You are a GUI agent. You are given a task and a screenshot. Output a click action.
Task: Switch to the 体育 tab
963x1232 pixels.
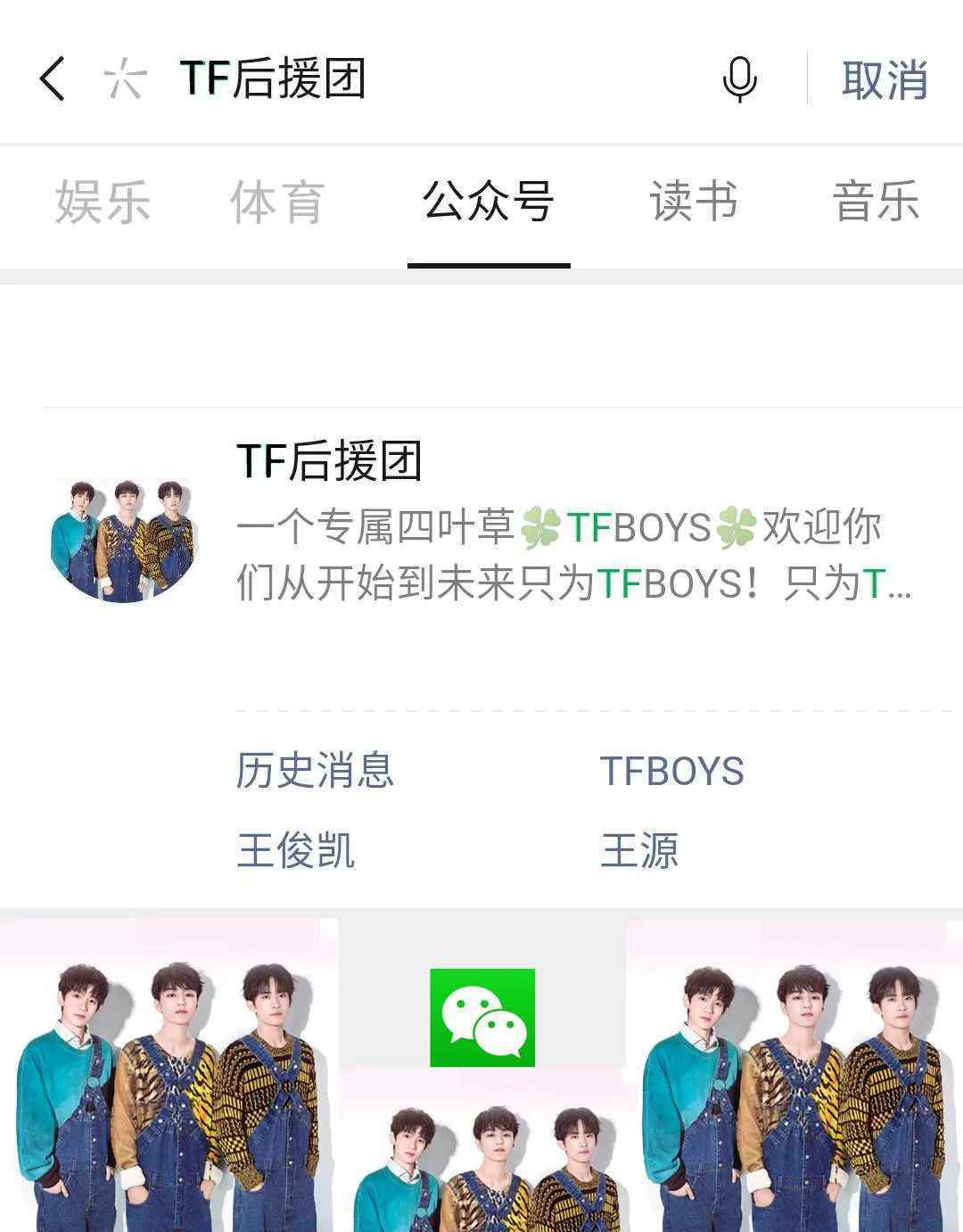coord(276,202)
